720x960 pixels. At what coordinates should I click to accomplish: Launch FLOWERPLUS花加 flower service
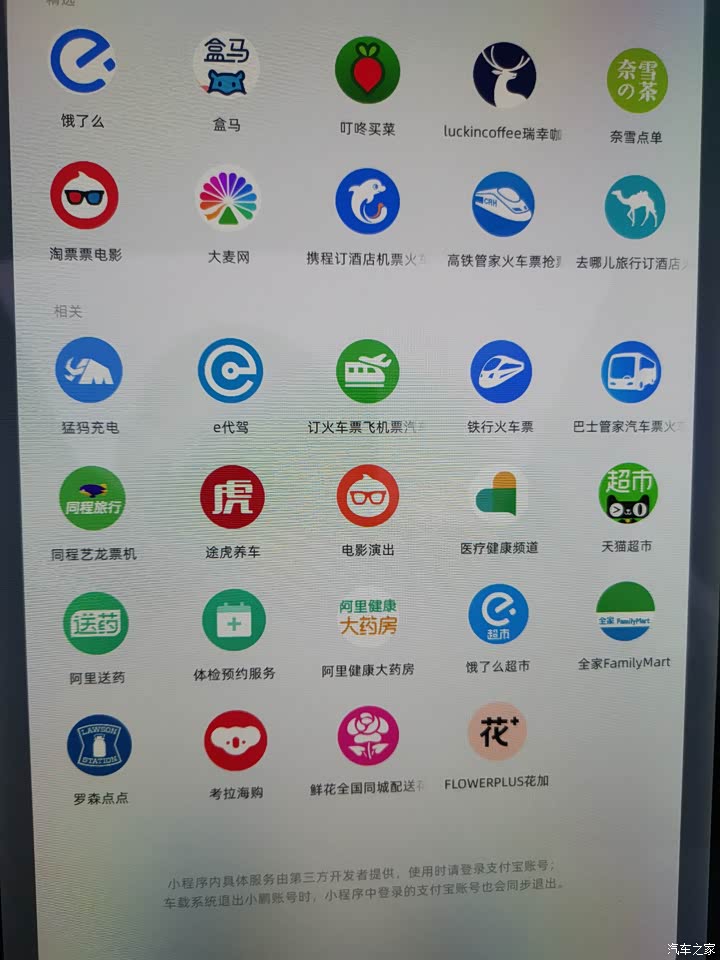pyautogui.click(x=497, y=731)
